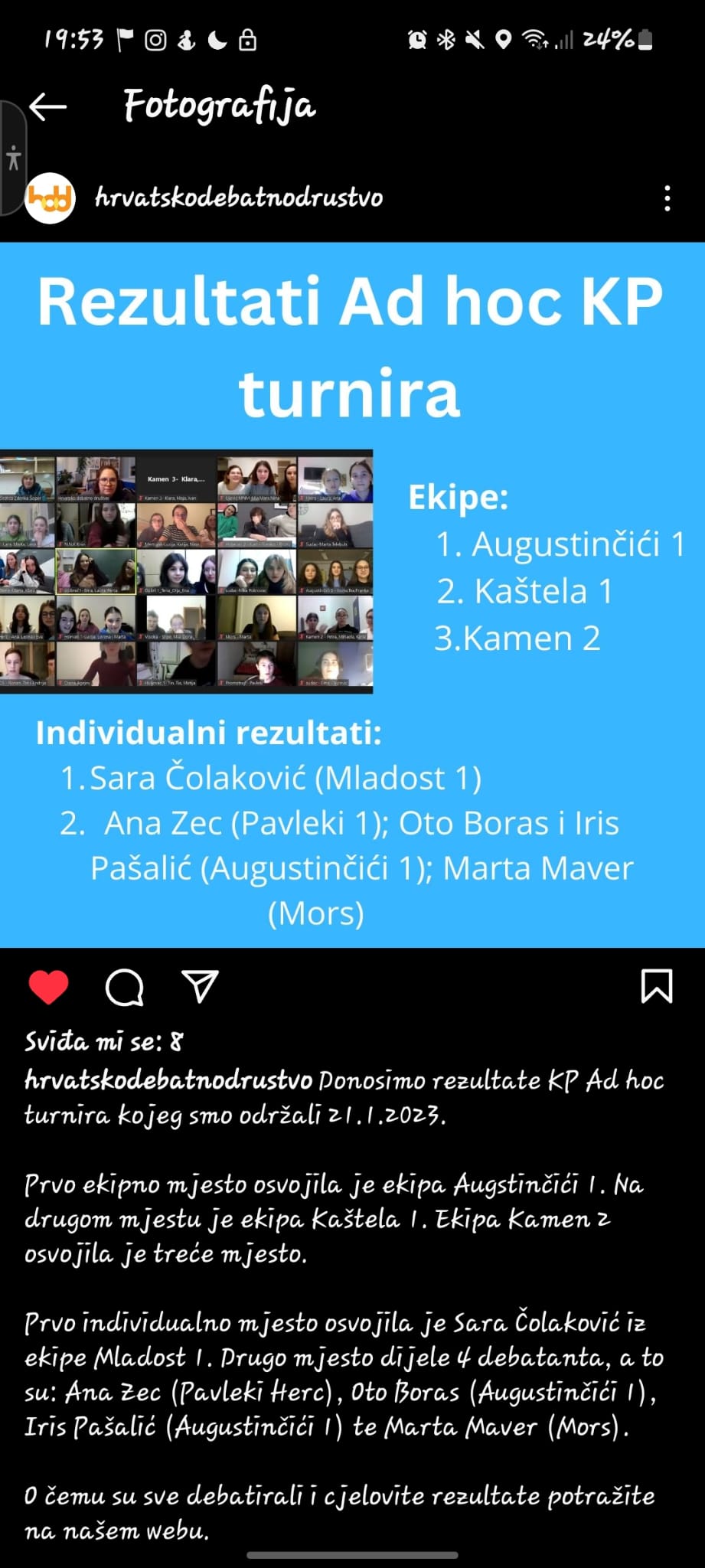The height and width of the screenshot is (1568, 705).
Task: Go back using the arrow
Action: tap(47, 107)
